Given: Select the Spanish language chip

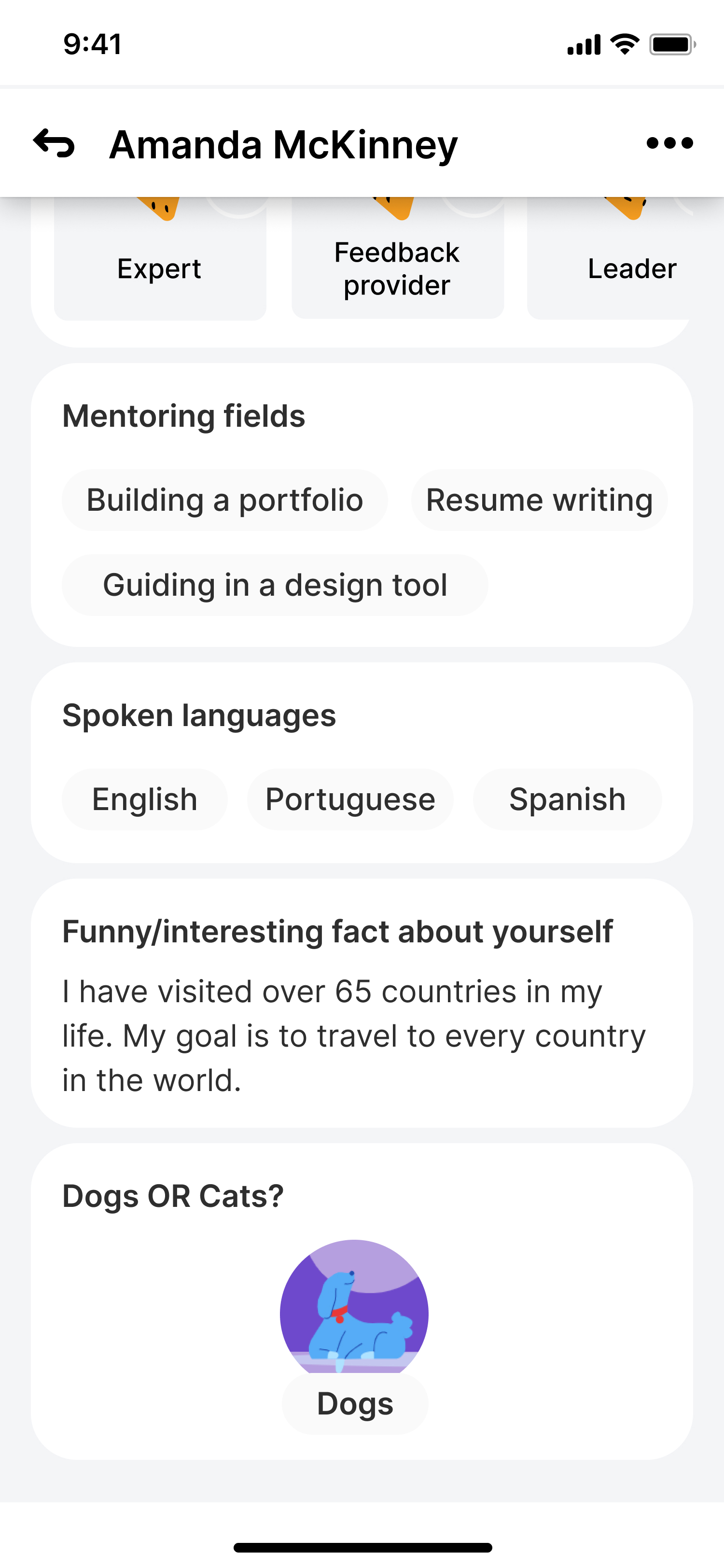Looking at the screenshot, I should point(567,799).
